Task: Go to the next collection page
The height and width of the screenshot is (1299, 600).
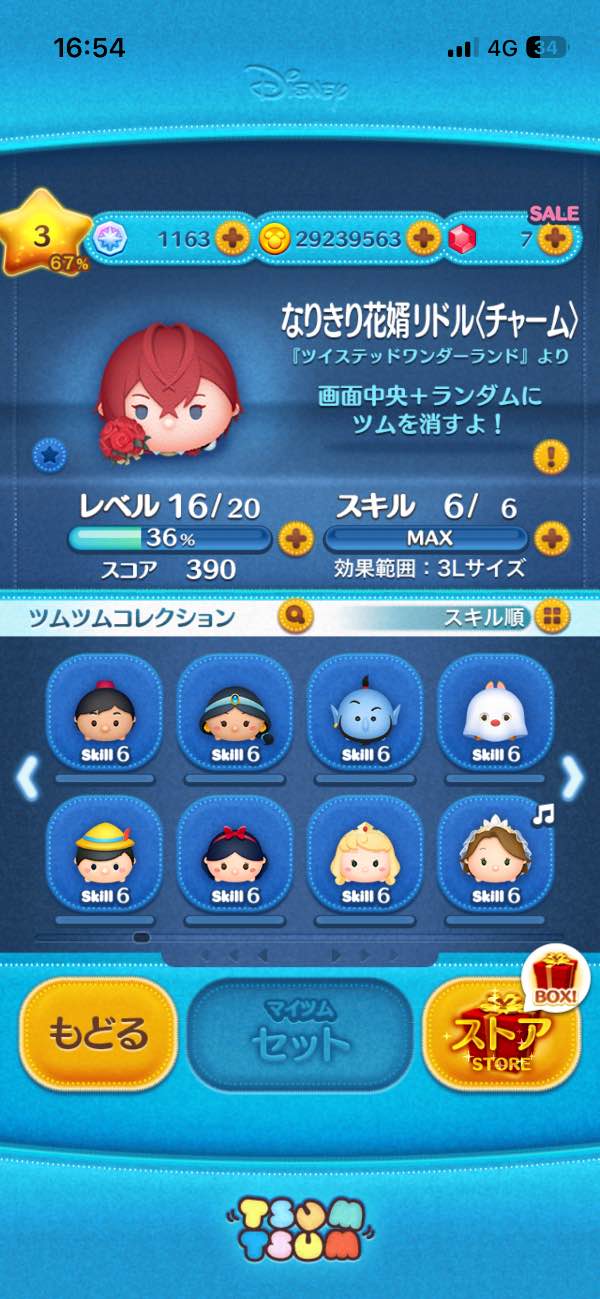Action: tap(572, 777)
